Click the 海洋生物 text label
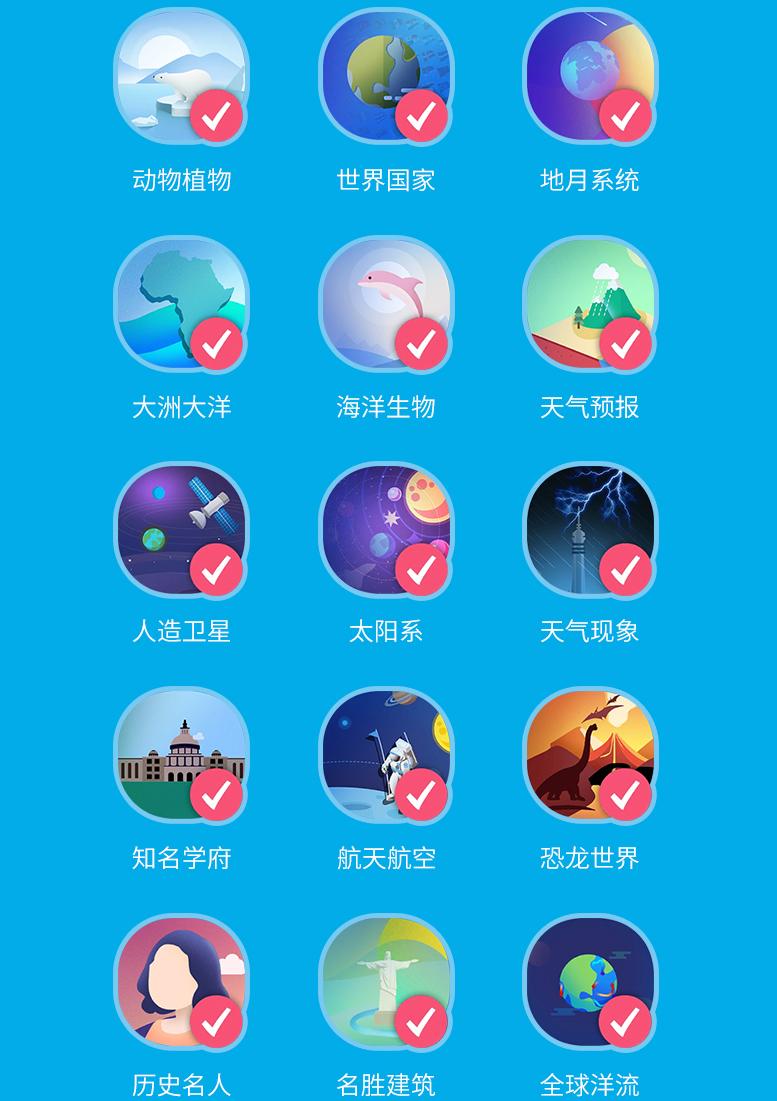 pyautogui.click(x=386, y=406)
